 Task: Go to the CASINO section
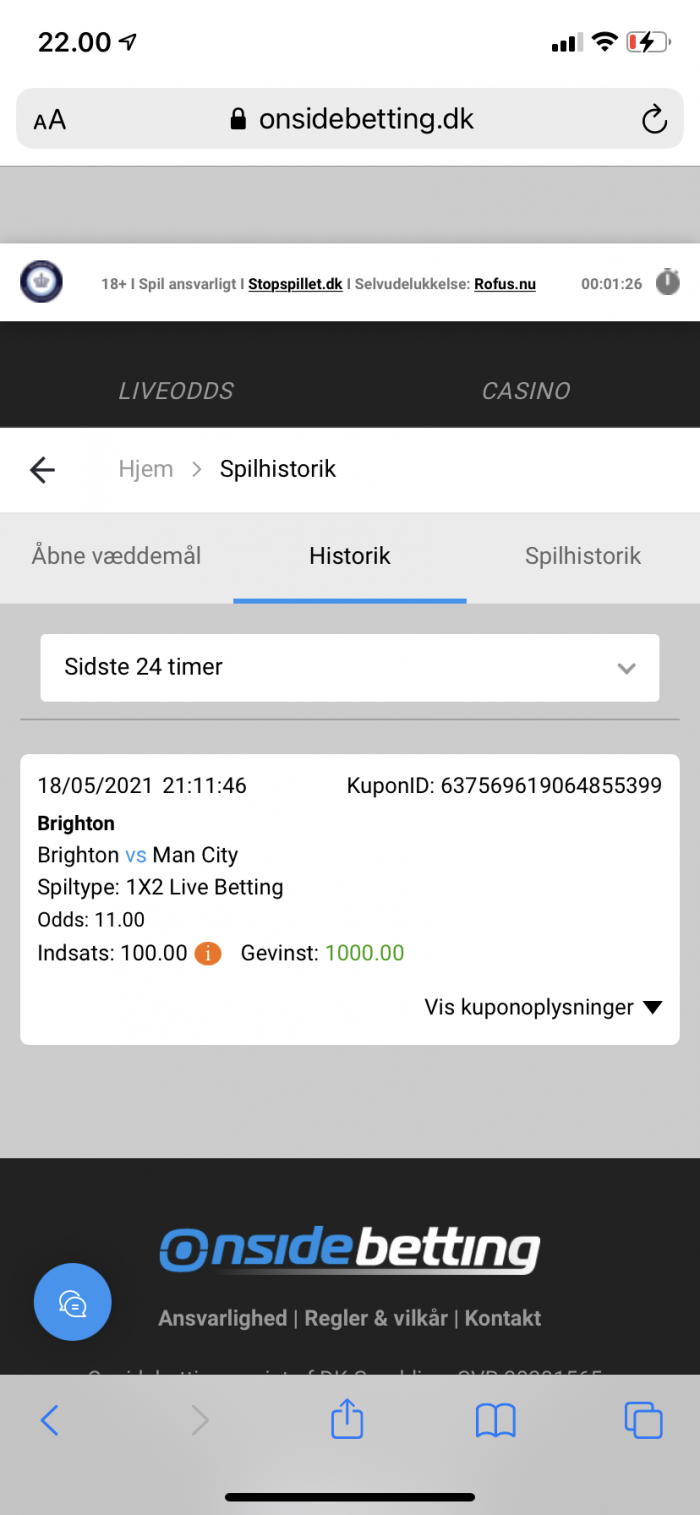(526, 391)
